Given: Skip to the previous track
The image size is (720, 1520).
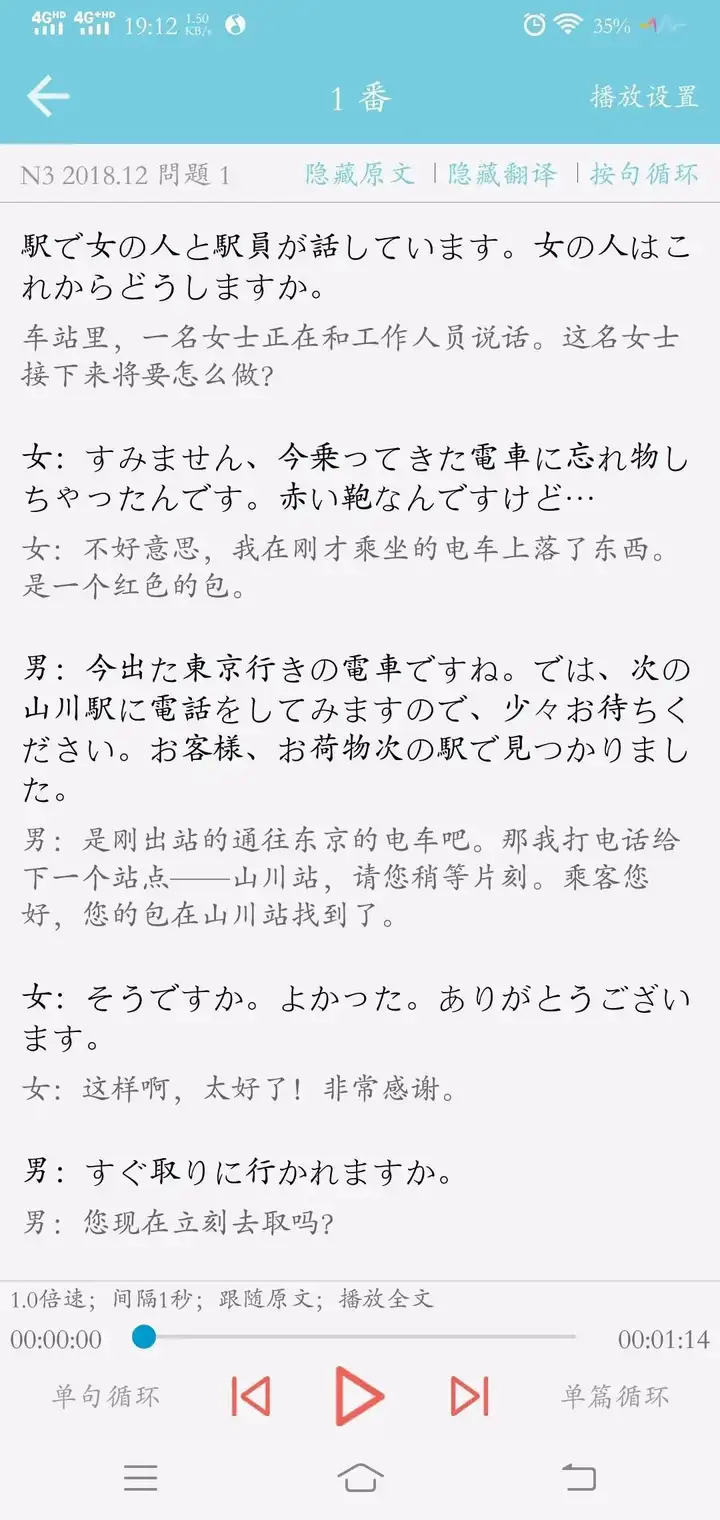Looking at the screenshot, I should point(250,1396).
